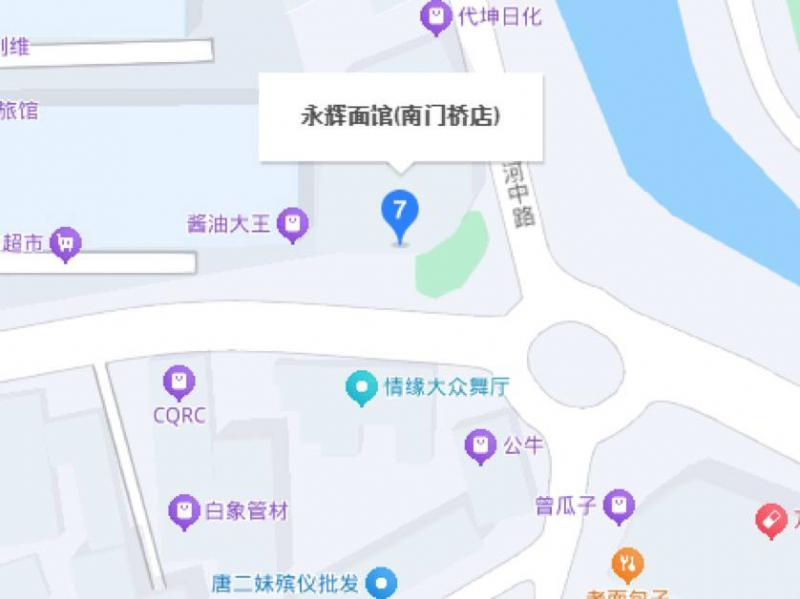The image size is (800, 599).
Task: Tap the CQRC map marker
Action: point(179,381)
